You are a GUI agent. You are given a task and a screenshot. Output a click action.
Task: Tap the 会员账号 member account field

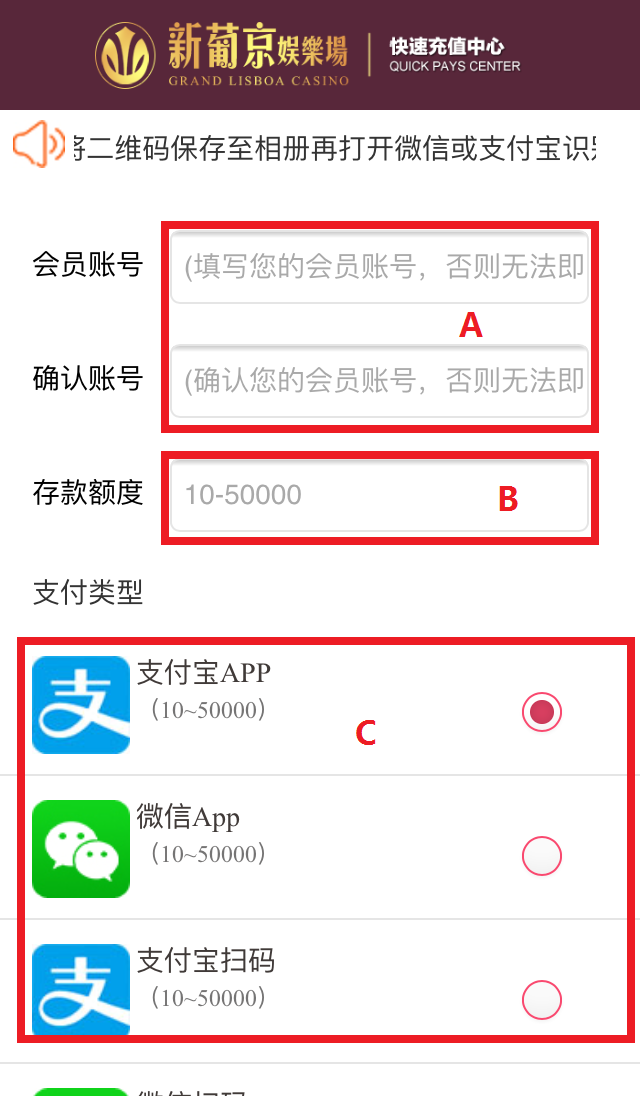pos(379,267)
